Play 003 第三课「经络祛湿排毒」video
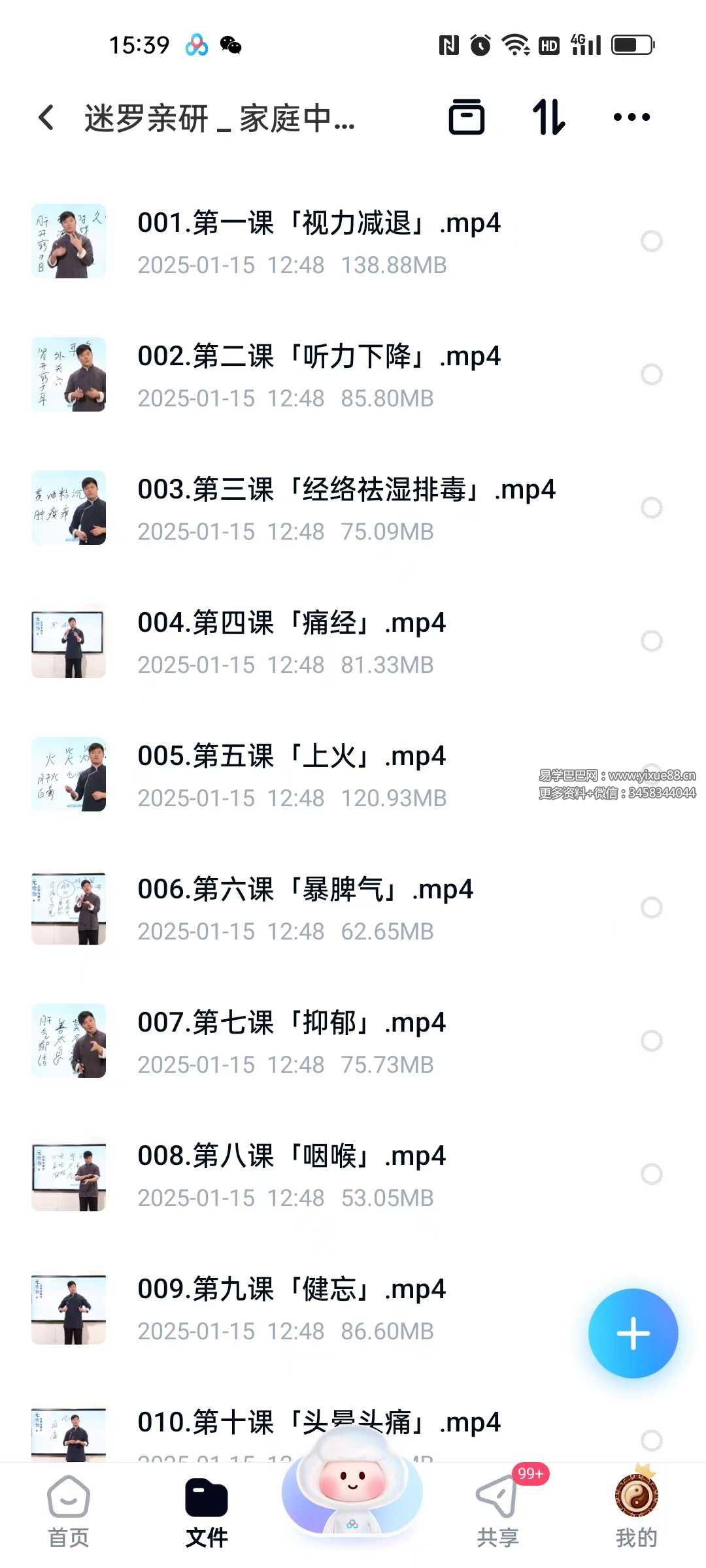The width and height of the screenshot is (706, 1568). (x=346, y=490)
